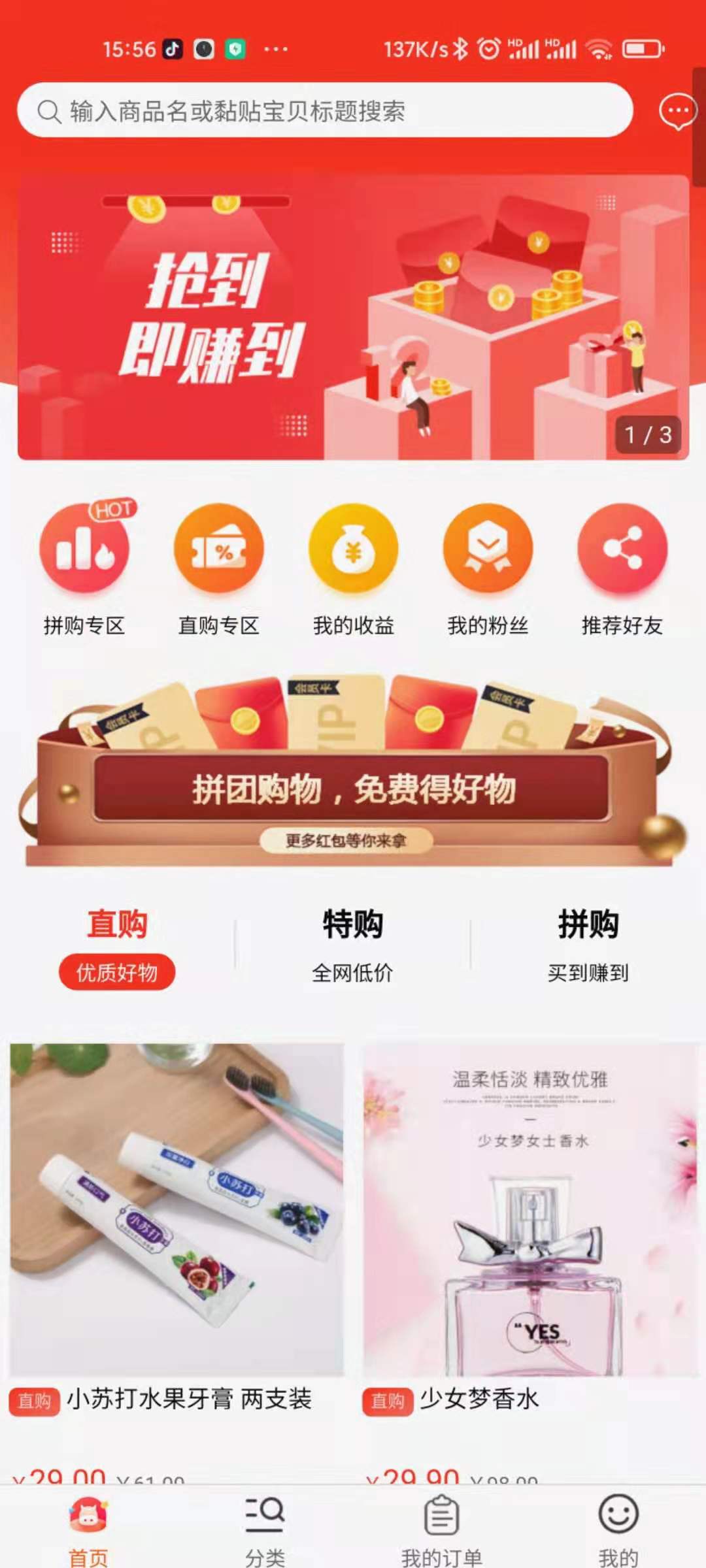Open the 抢到即赚到 promo banner
706x1568 pixels.
(353, 317)
